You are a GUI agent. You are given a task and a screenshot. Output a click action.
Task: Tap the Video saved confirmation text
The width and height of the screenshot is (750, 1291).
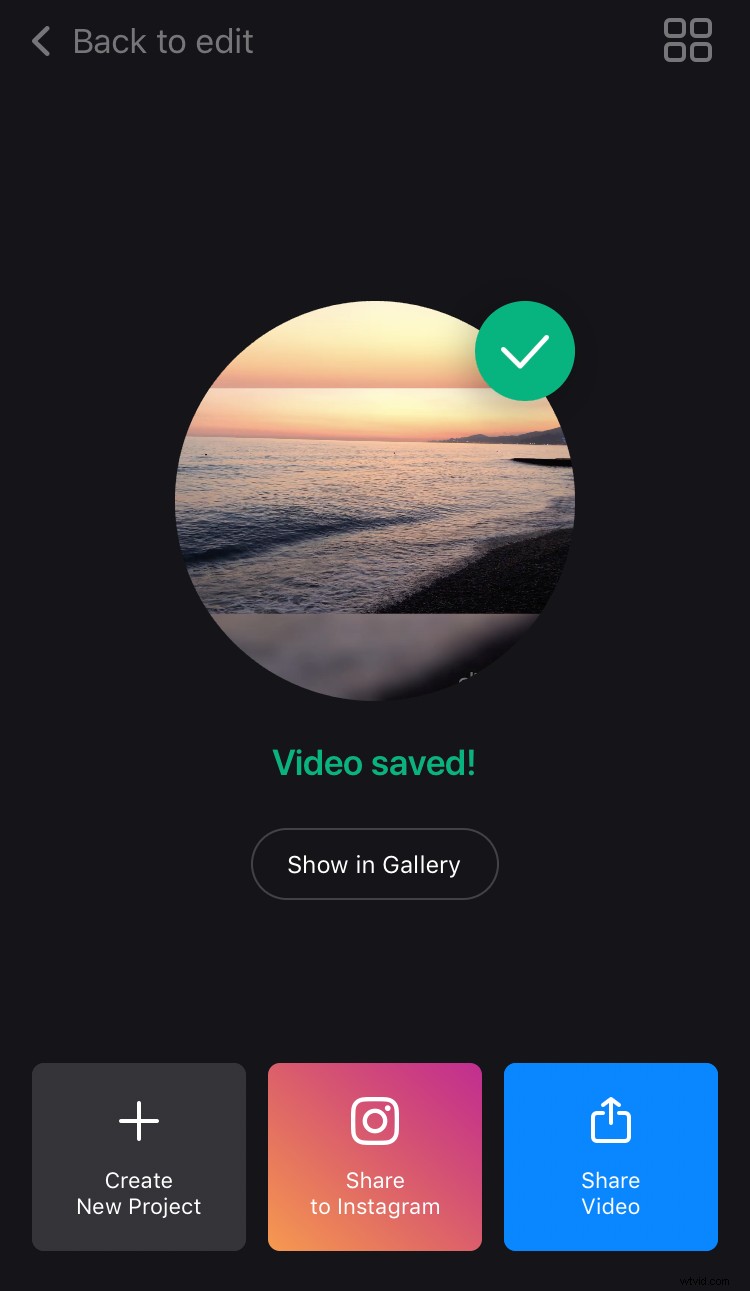(374, 762)
